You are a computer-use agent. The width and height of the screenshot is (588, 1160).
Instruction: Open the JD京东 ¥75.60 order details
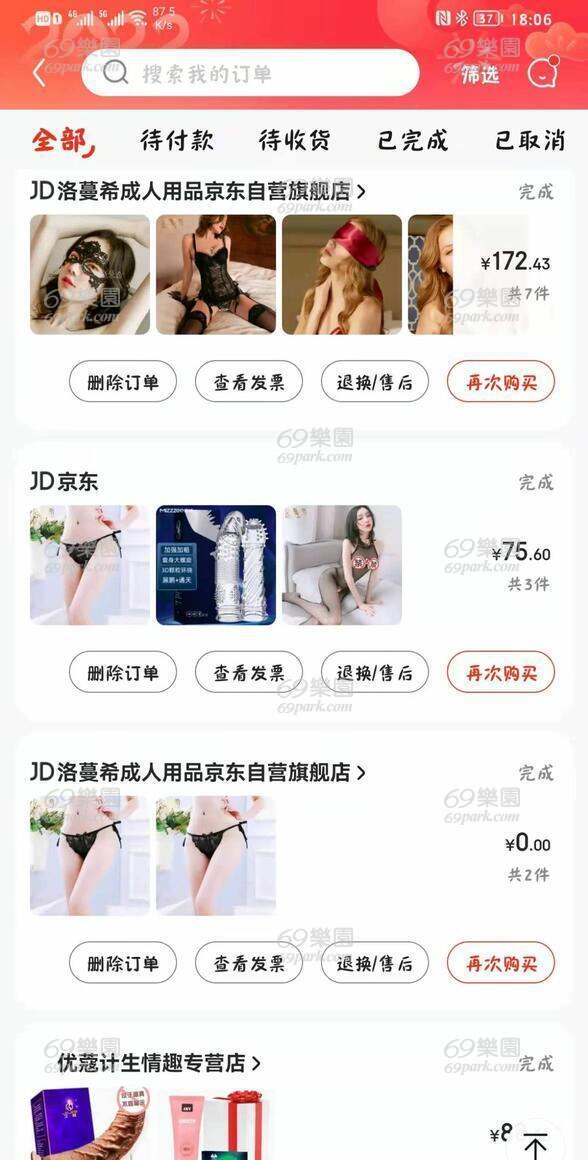[x=294, y=564]
